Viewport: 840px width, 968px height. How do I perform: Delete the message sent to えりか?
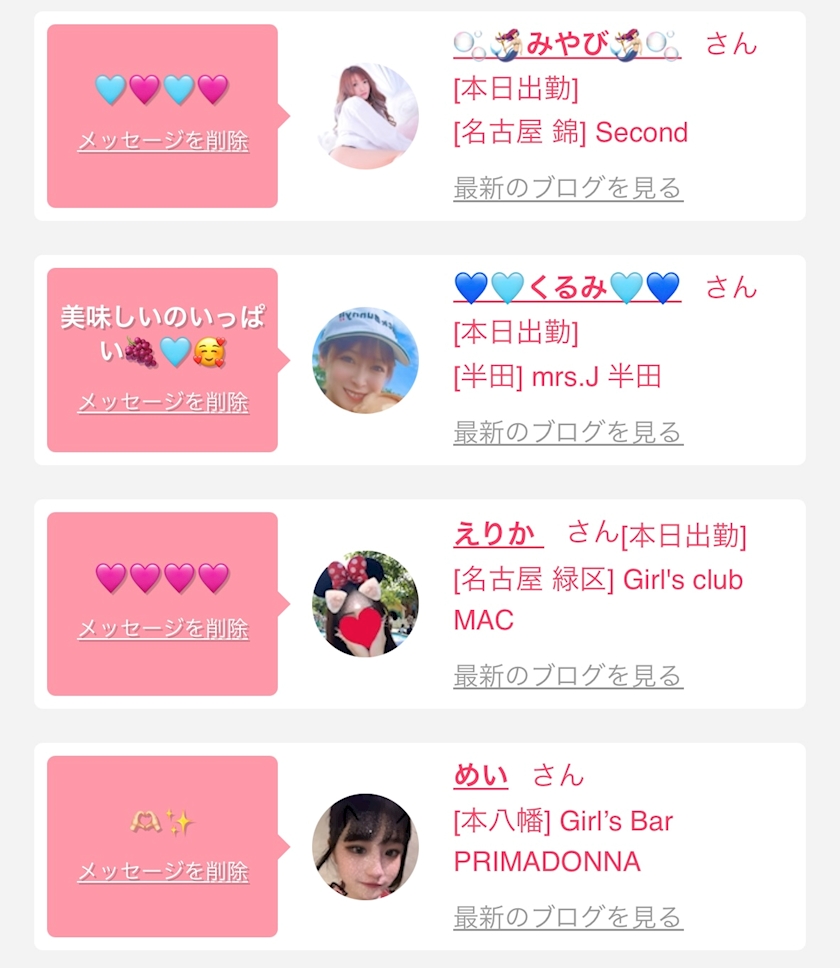[163, 629]
